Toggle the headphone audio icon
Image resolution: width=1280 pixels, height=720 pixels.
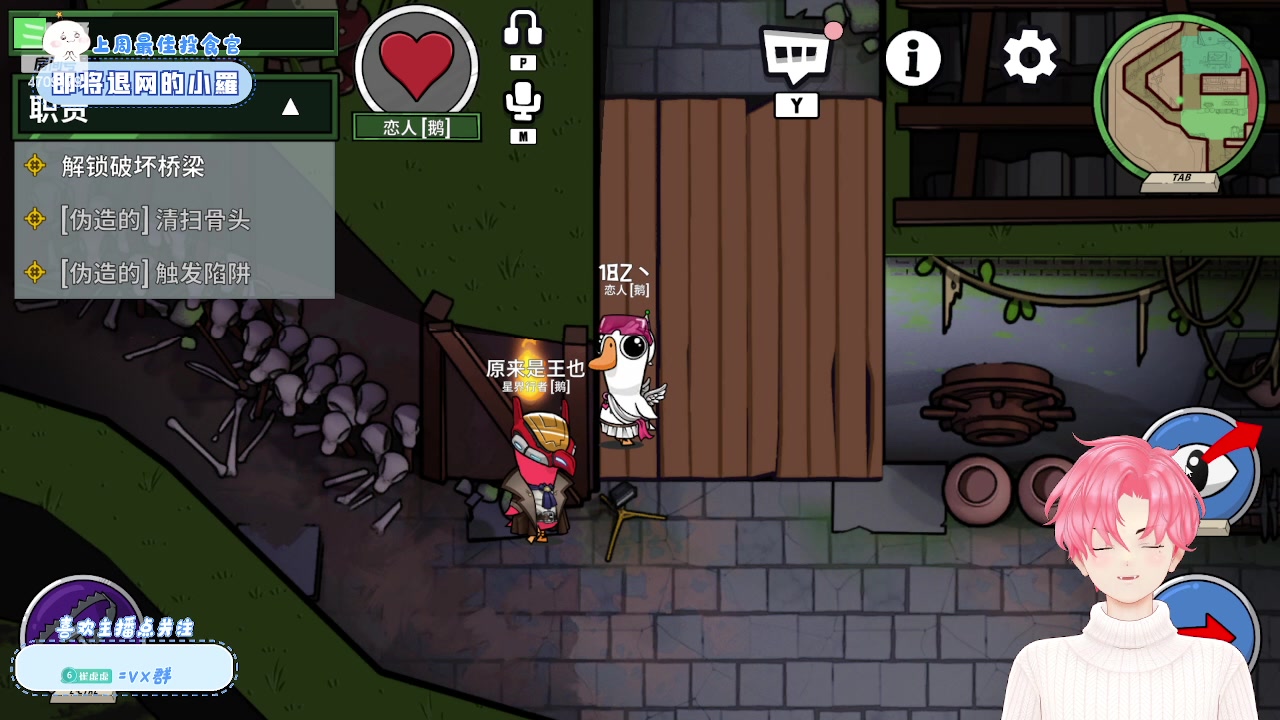[523, 29]
